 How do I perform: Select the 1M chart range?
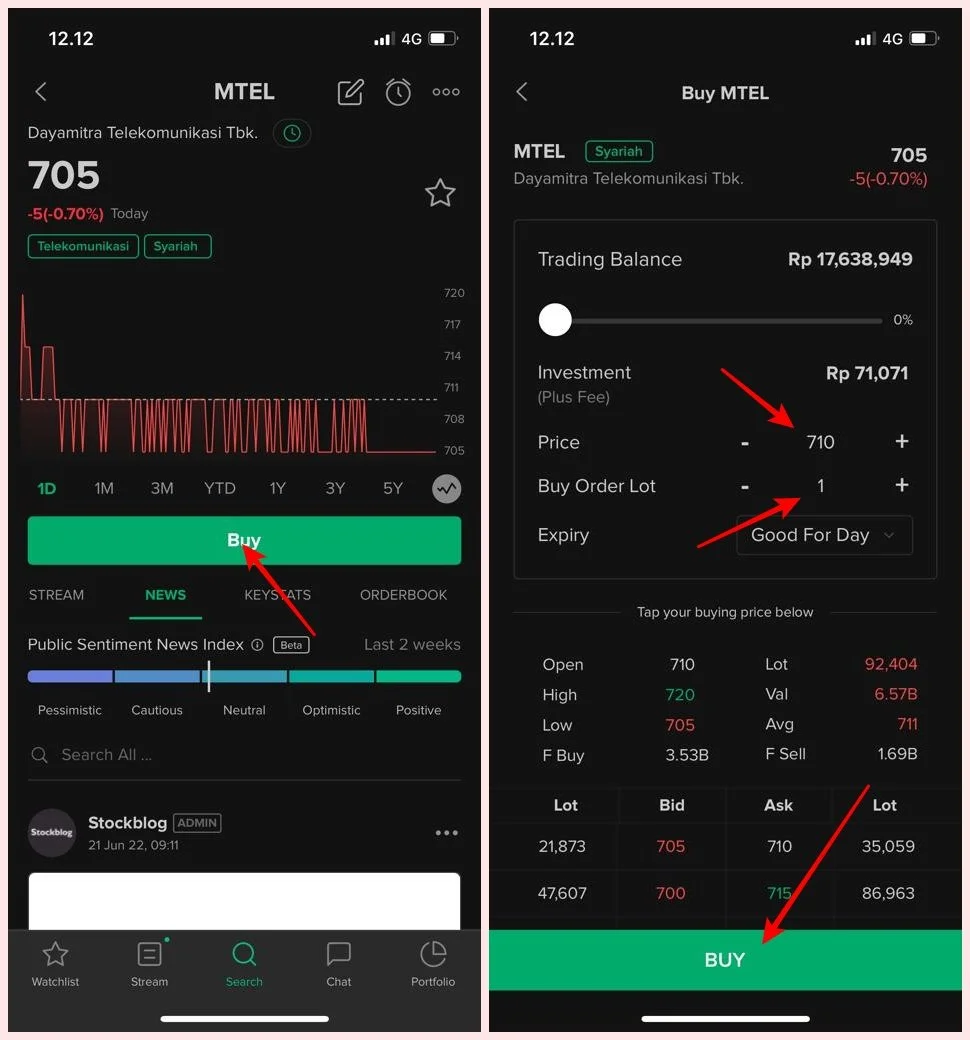[x=104, y=489]
